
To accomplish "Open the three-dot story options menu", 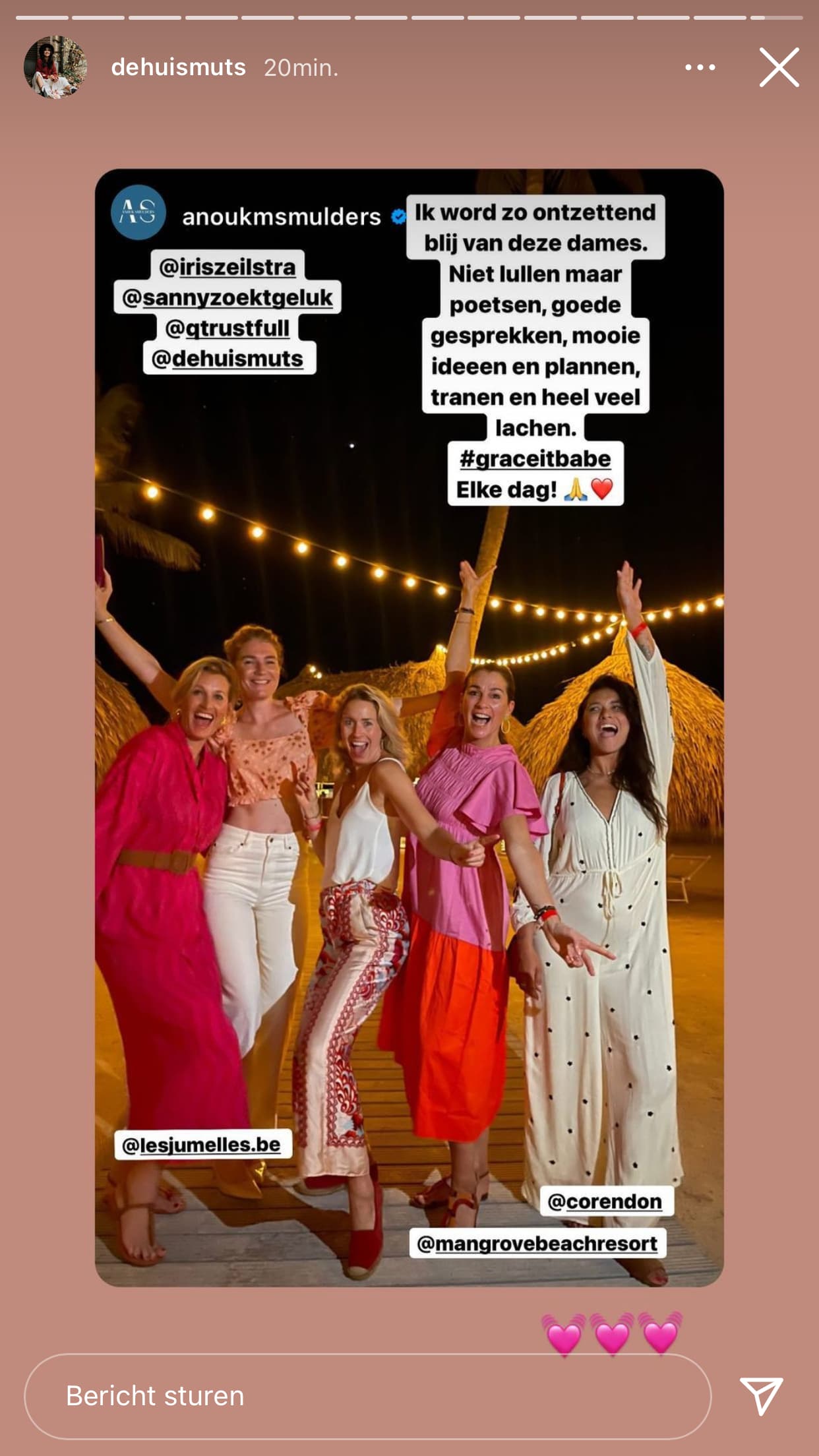I will [x=700, y=67].
